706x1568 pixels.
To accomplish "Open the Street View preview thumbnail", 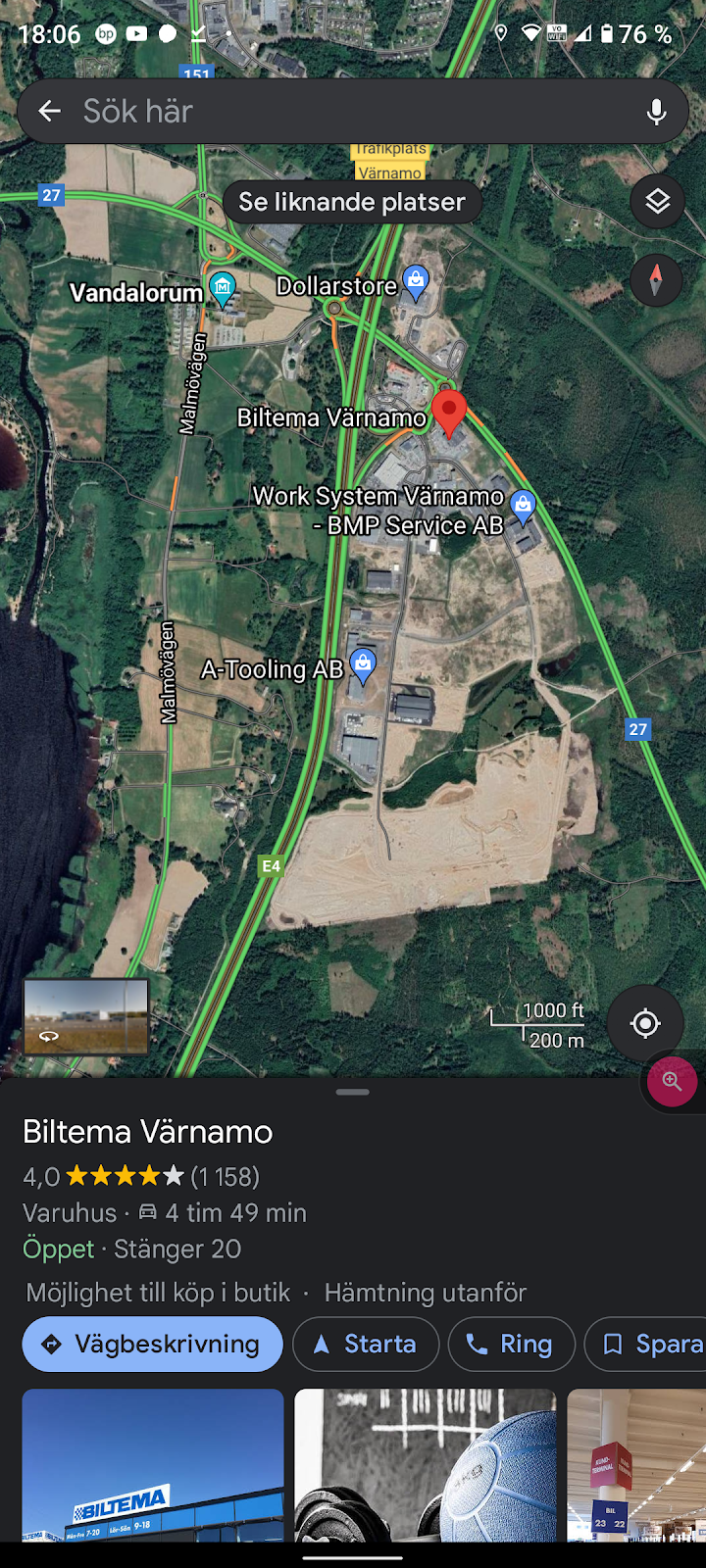I will pyautogui.click(x=86, y=1016).
